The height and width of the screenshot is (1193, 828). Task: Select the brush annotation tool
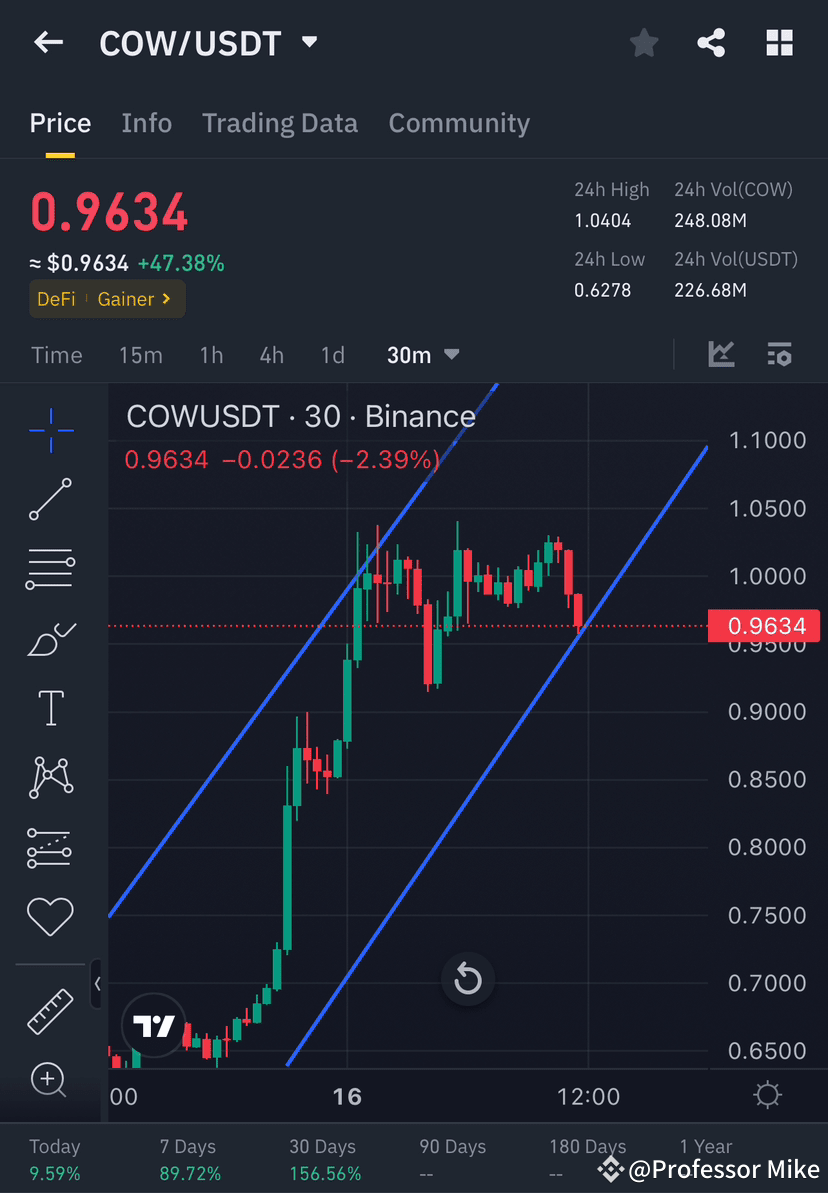point(50,638)
